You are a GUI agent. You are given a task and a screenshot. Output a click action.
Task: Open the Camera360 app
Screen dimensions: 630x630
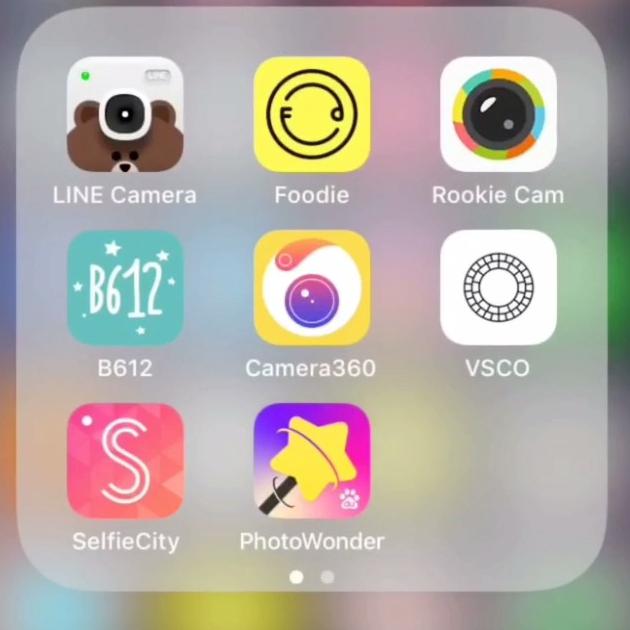click(x=312, y=288)
